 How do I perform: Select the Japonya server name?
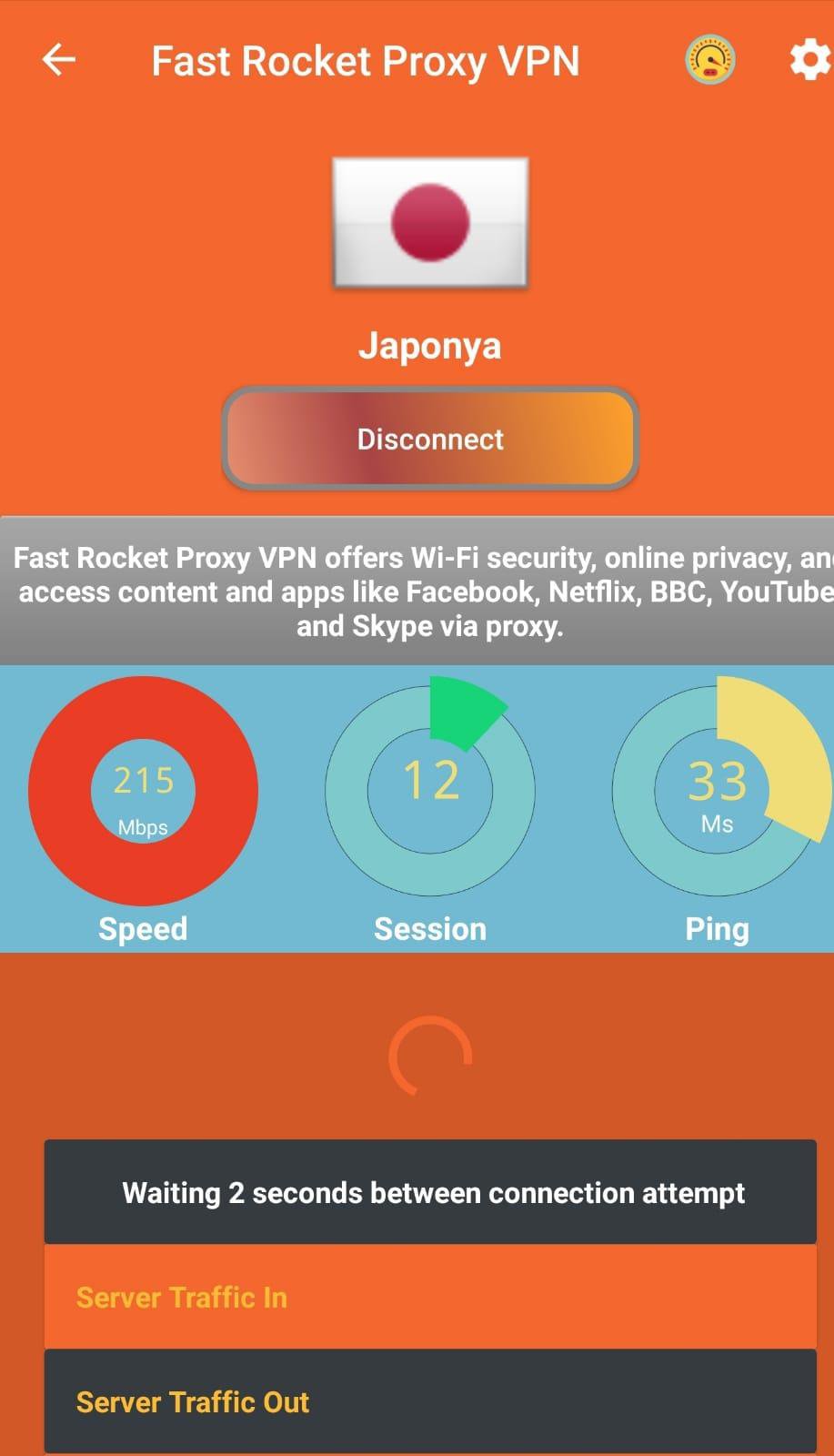(429, 346)
